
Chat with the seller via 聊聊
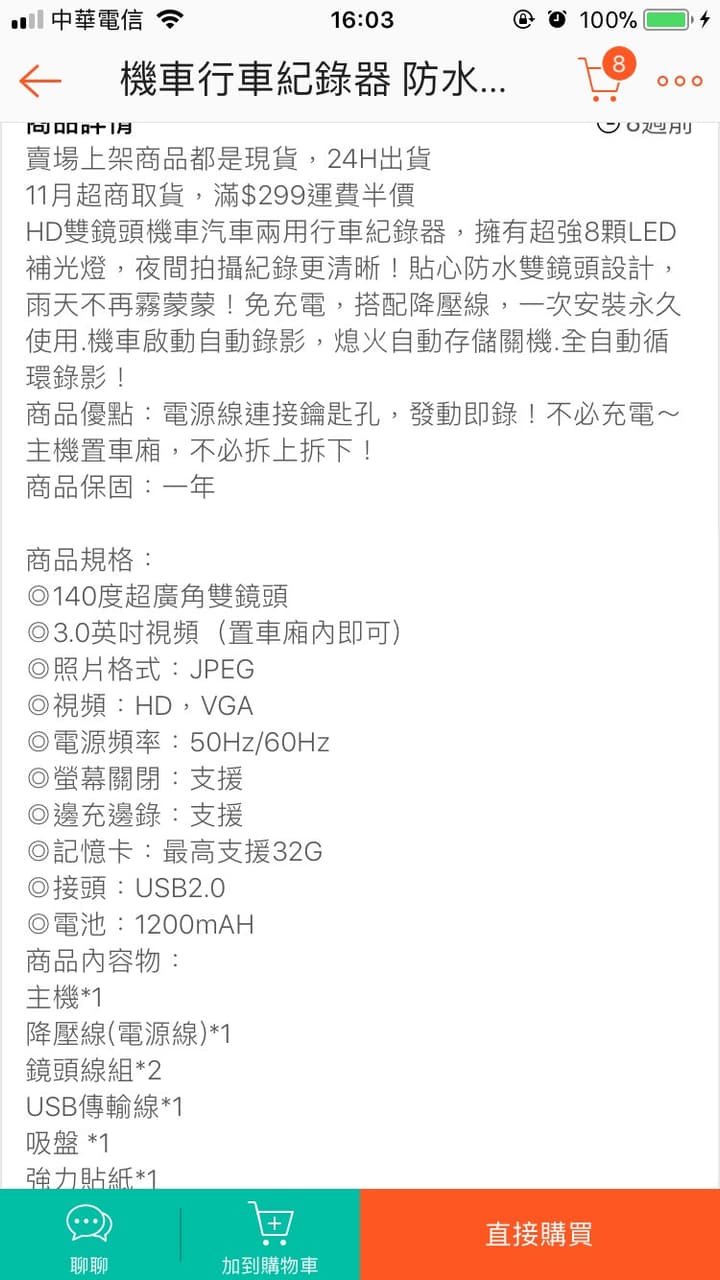89,1236
